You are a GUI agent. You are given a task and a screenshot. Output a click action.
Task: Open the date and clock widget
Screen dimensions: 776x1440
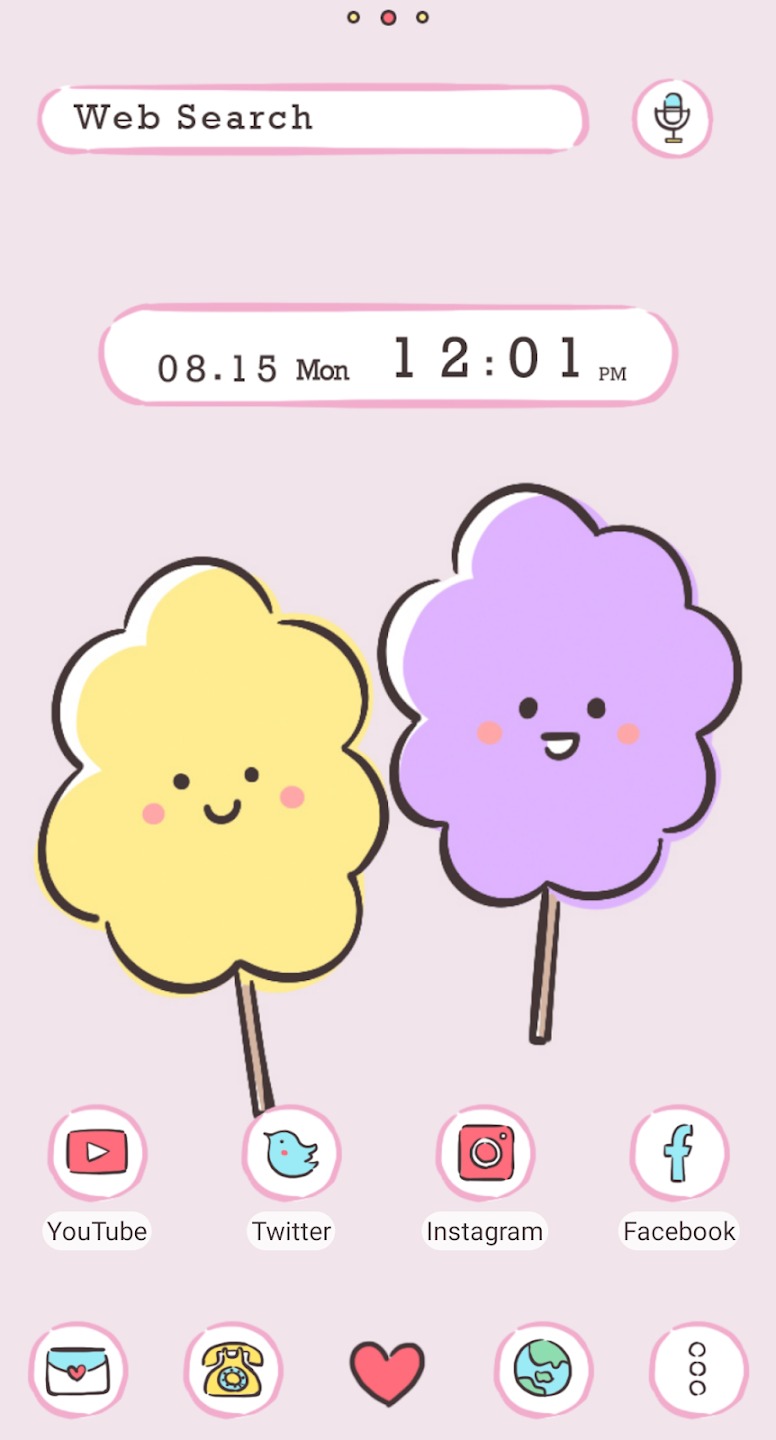(x=388, y=356)
